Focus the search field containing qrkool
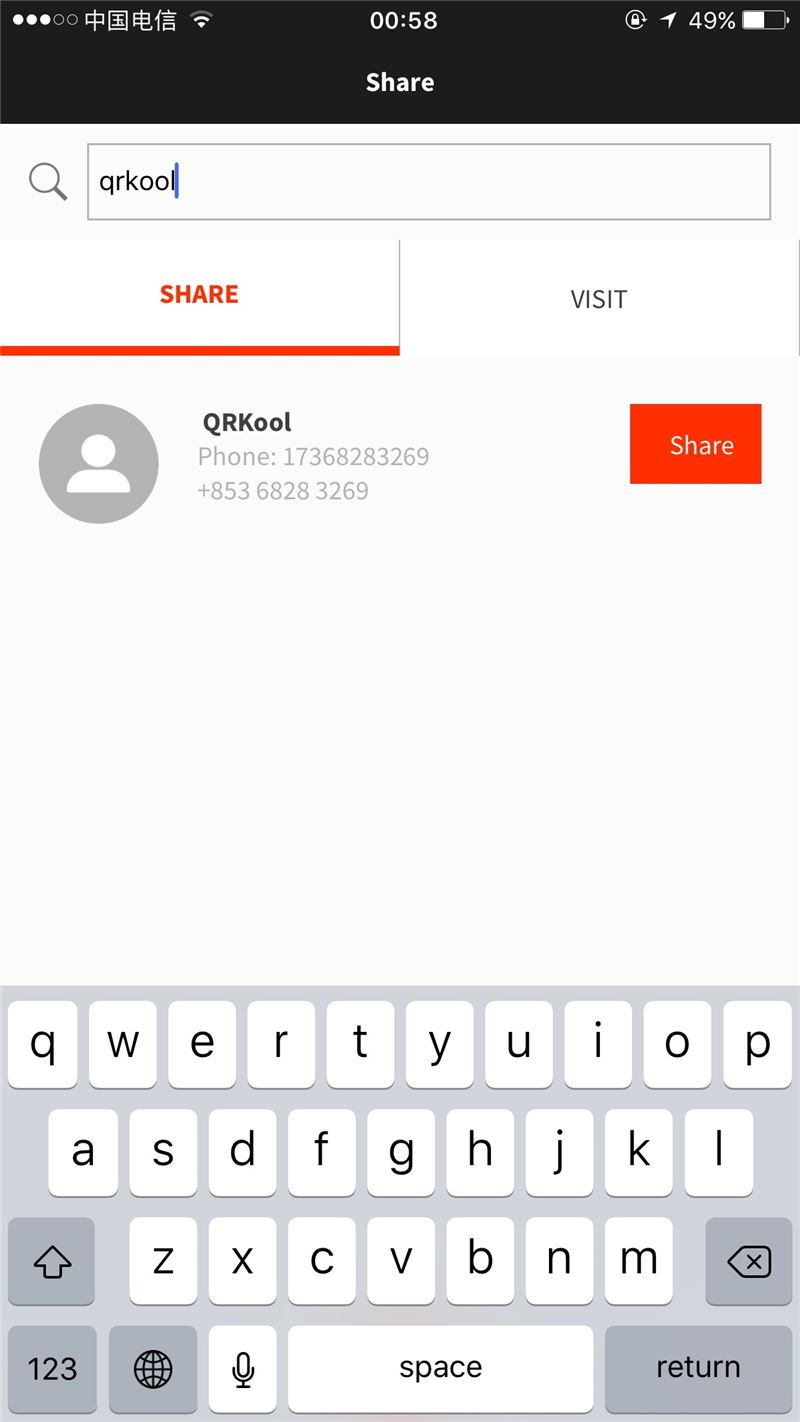This screenshot has width=800, height=1422. pyautogui.click(x=429, y=182)
